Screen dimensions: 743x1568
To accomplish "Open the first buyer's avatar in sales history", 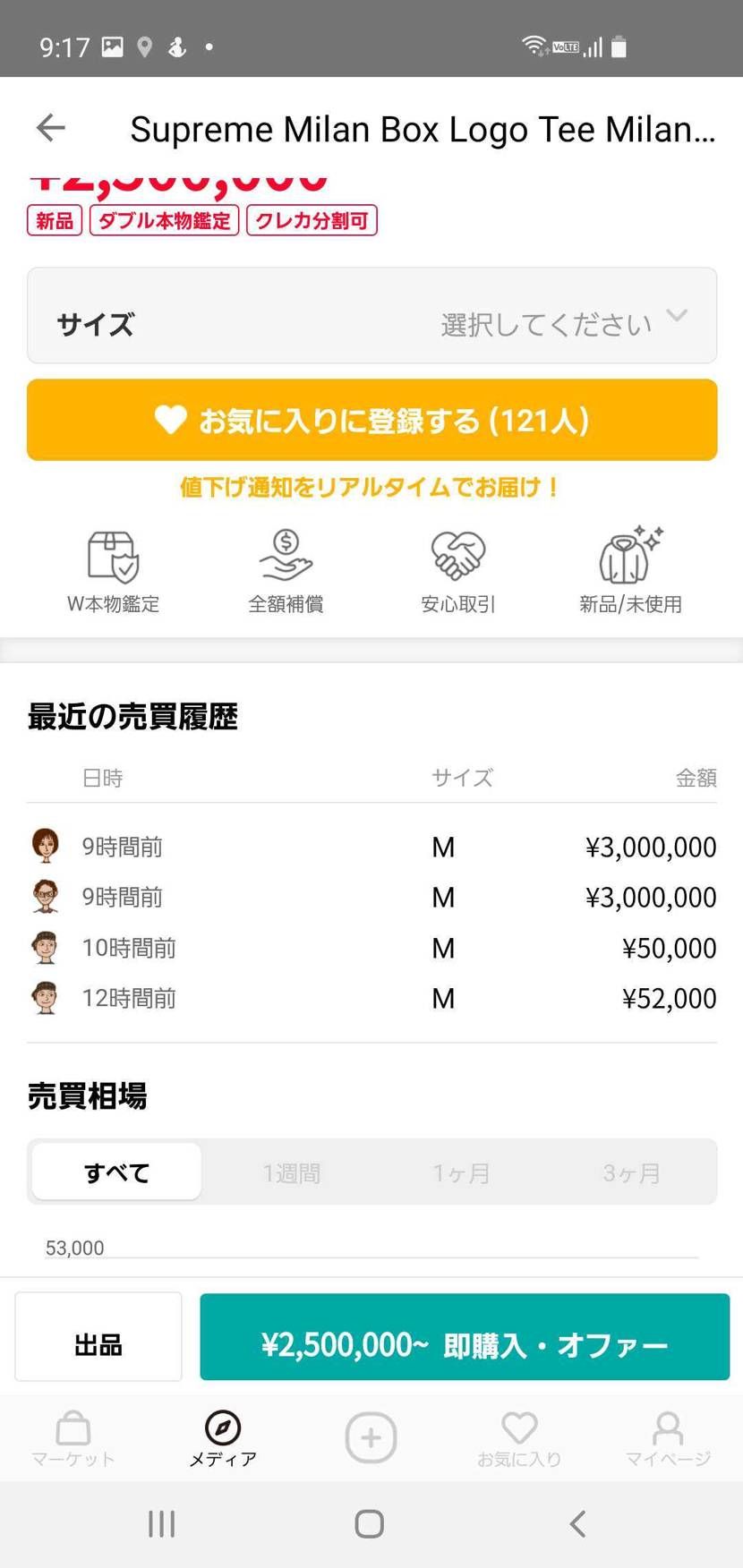I will pyautogui.click(x=45, y=846).
